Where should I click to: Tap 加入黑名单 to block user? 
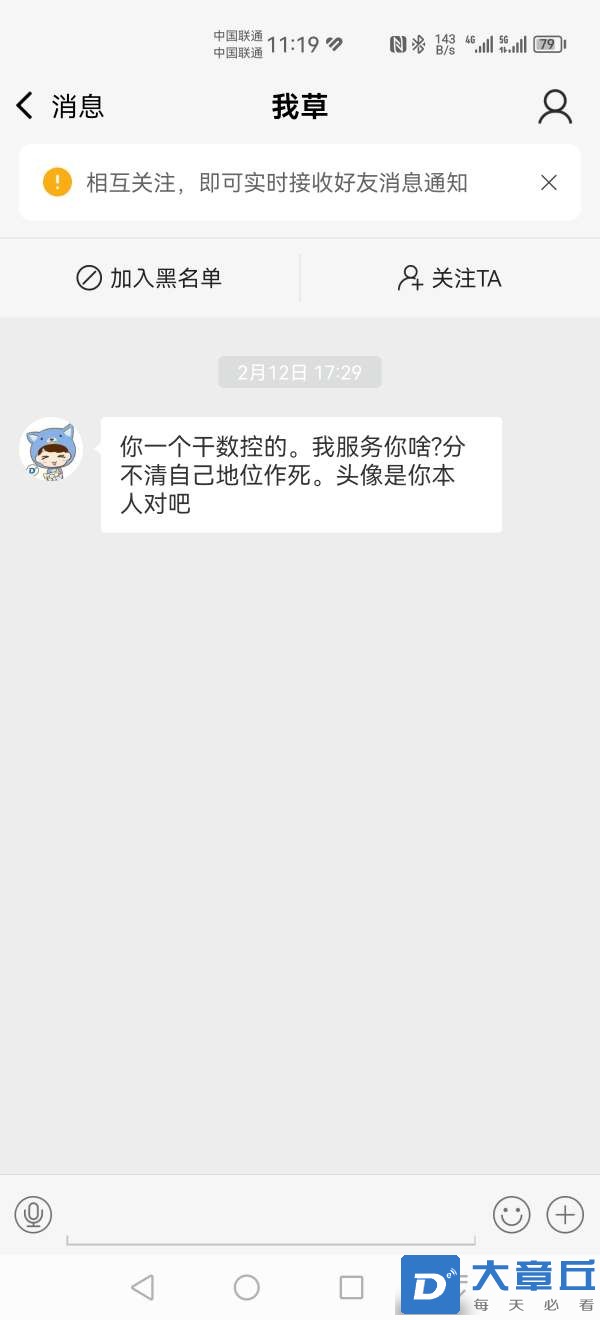point(150,278)
